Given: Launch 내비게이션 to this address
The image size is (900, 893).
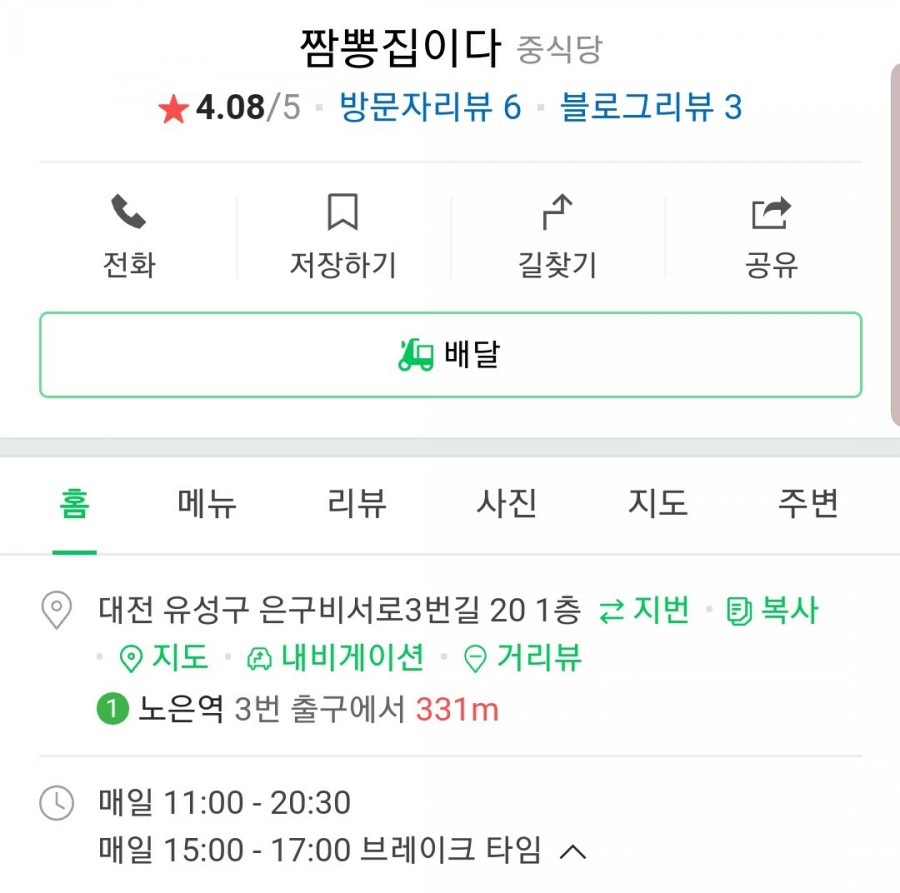Looking at the screenshot, I should (x=336, y=658).
